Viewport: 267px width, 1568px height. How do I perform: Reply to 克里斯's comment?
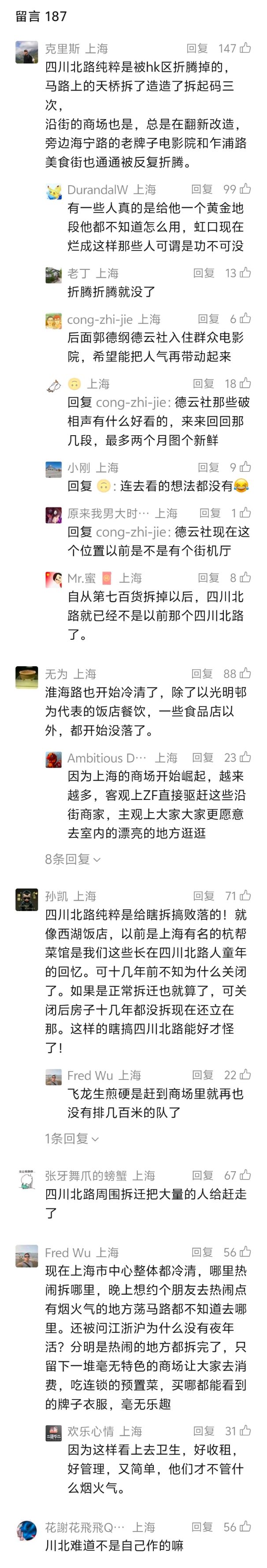tap(197, 48)
